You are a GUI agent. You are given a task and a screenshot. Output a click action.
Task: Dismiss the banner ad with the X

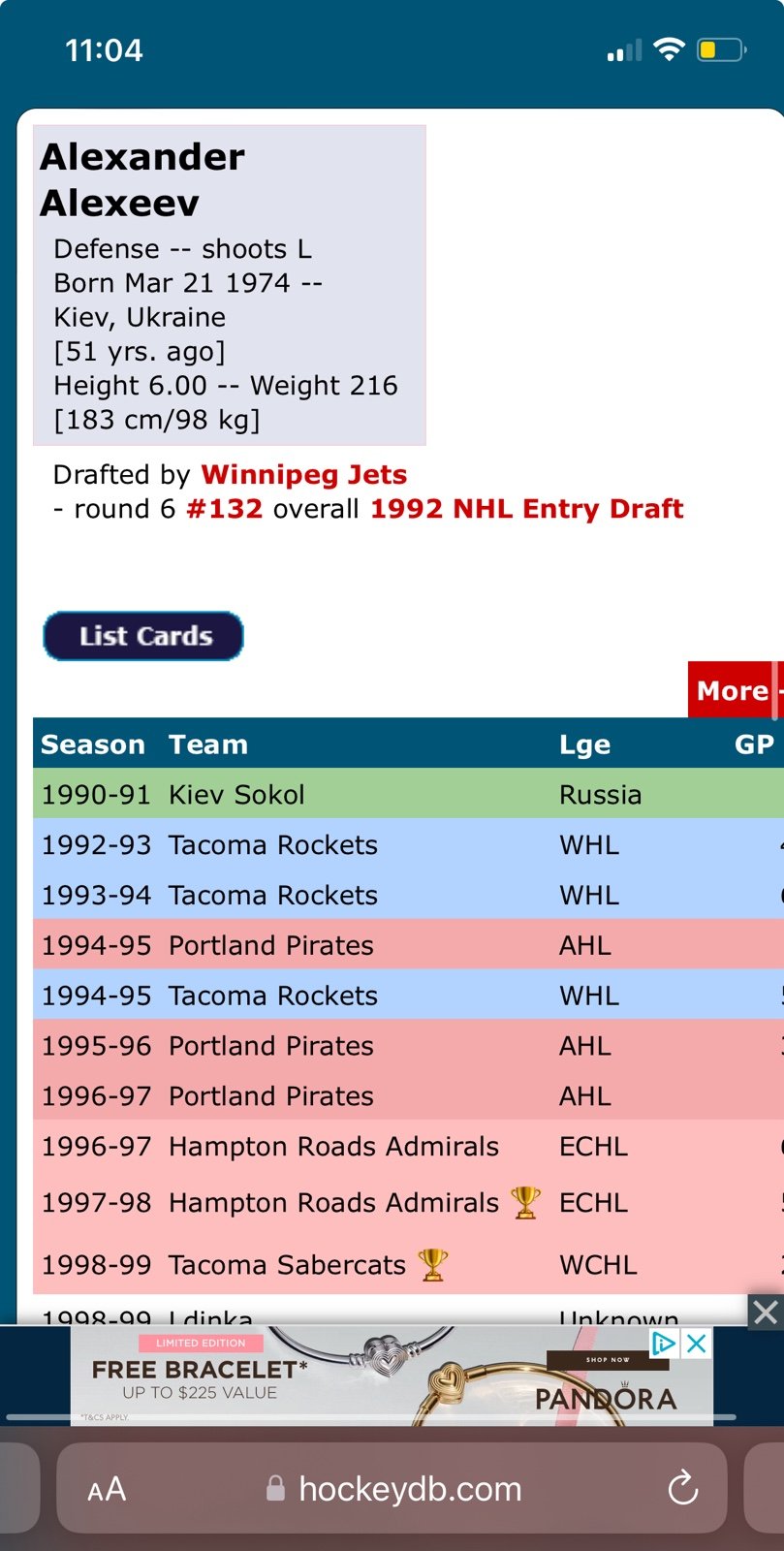point(765,1313)
